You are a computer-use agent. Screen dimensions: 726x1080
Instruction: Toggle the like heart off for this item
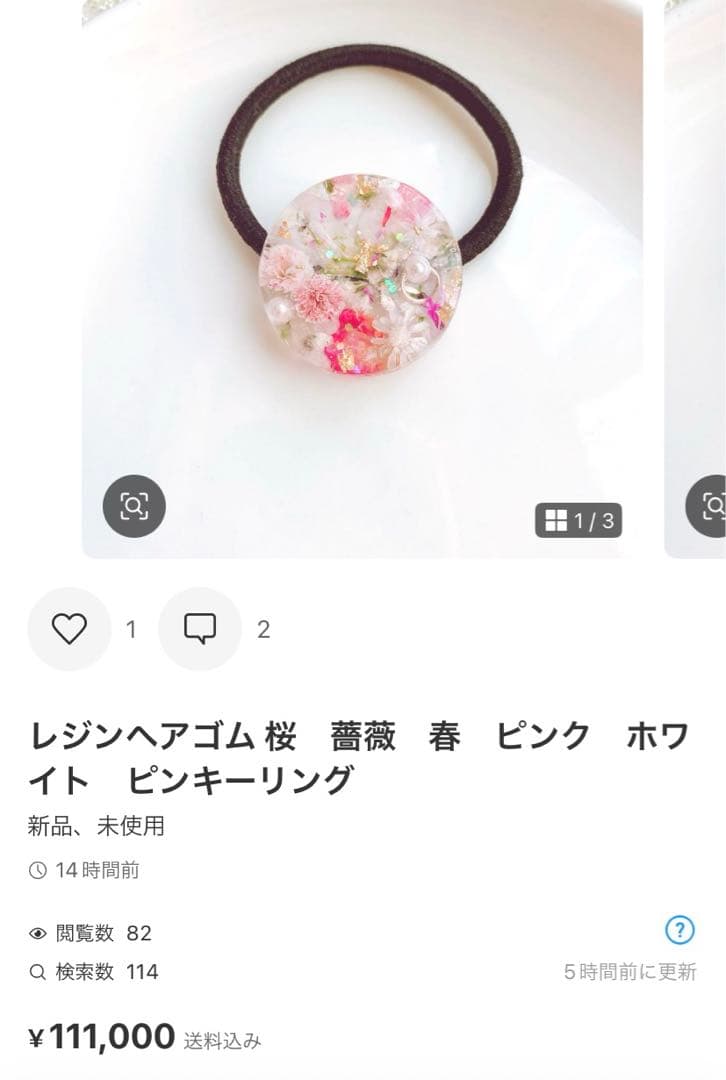68,630
